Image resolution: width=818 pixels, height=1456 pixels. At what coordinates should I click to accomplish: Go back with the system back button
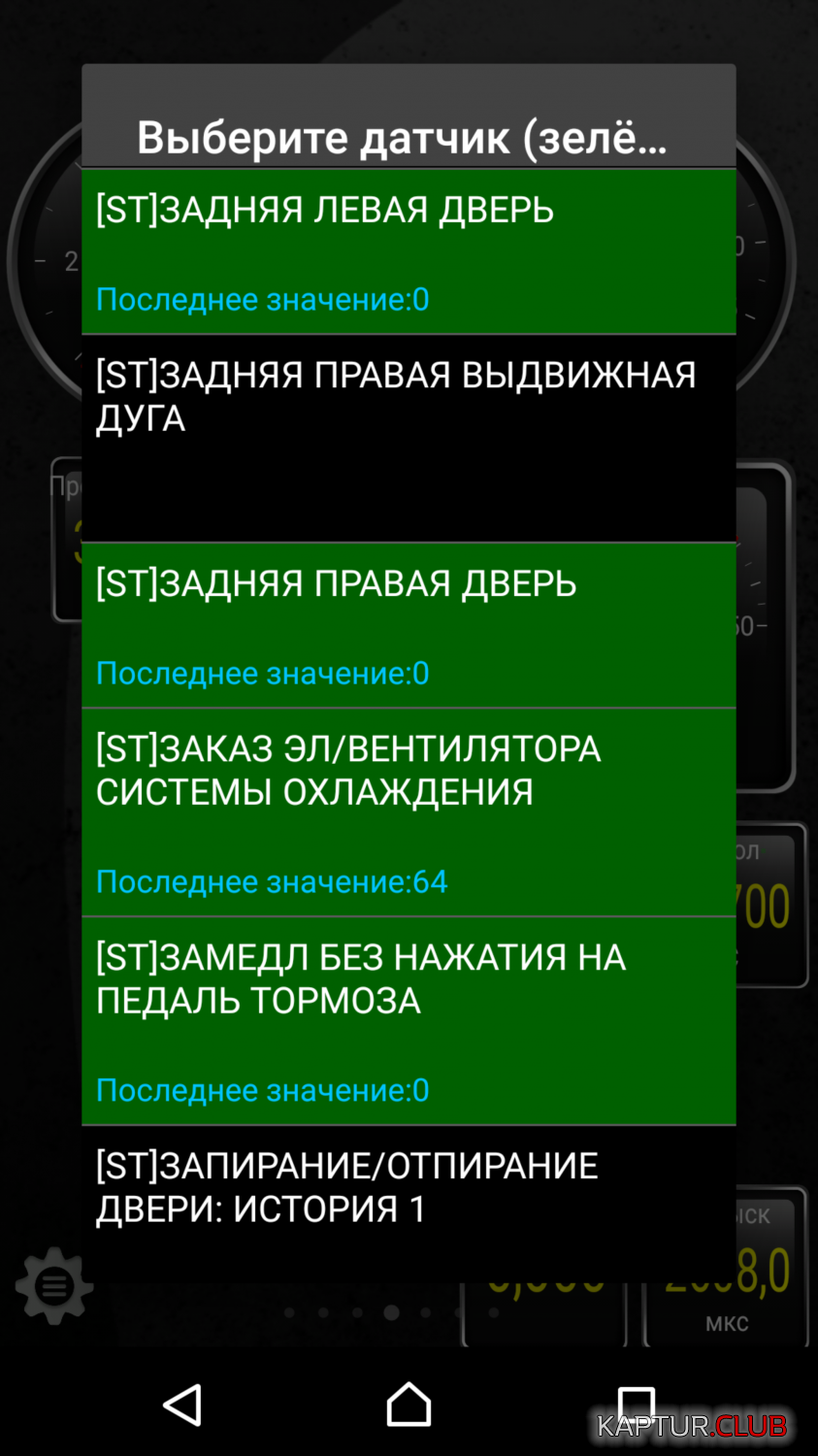(182, 1405)
